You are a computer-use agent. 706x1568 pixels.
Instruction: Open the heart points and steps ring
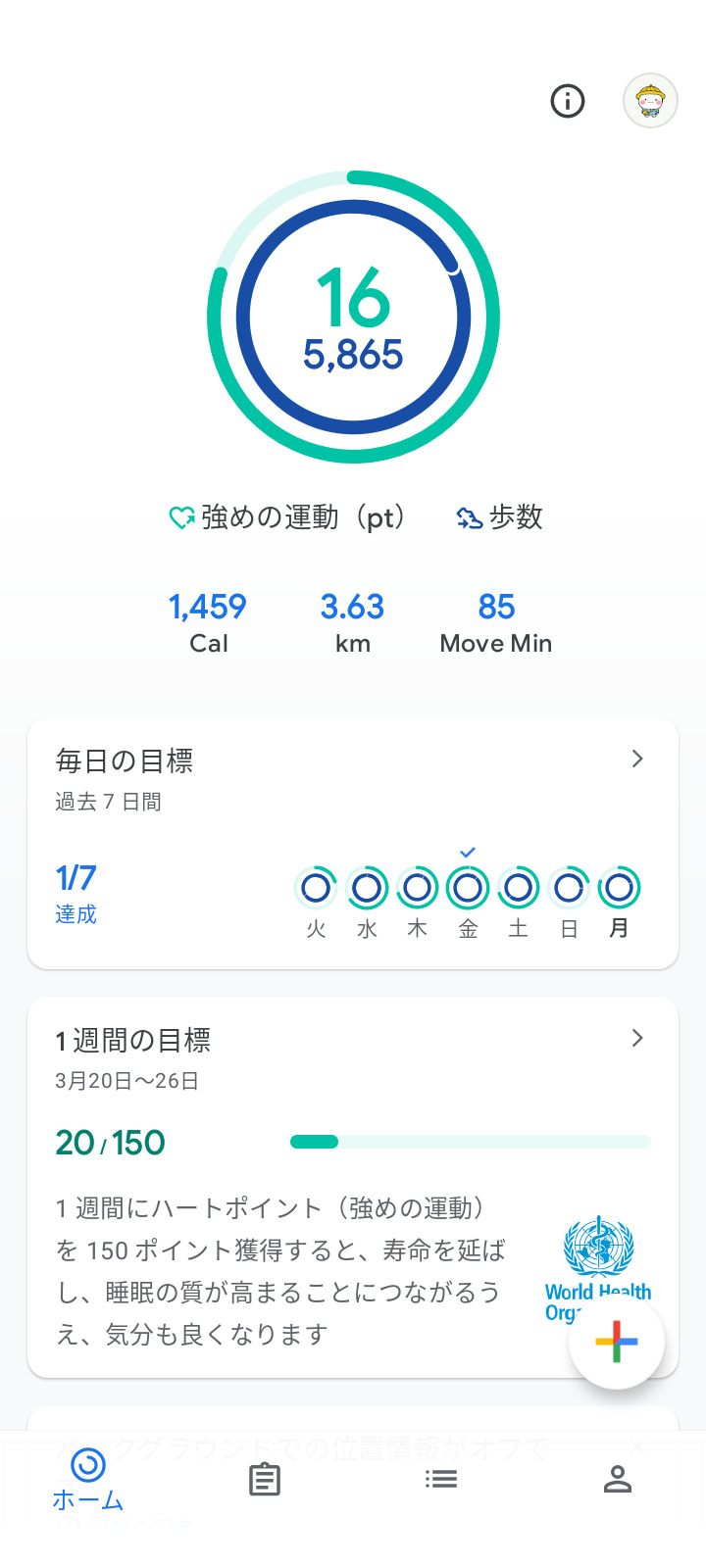point(353,318)
